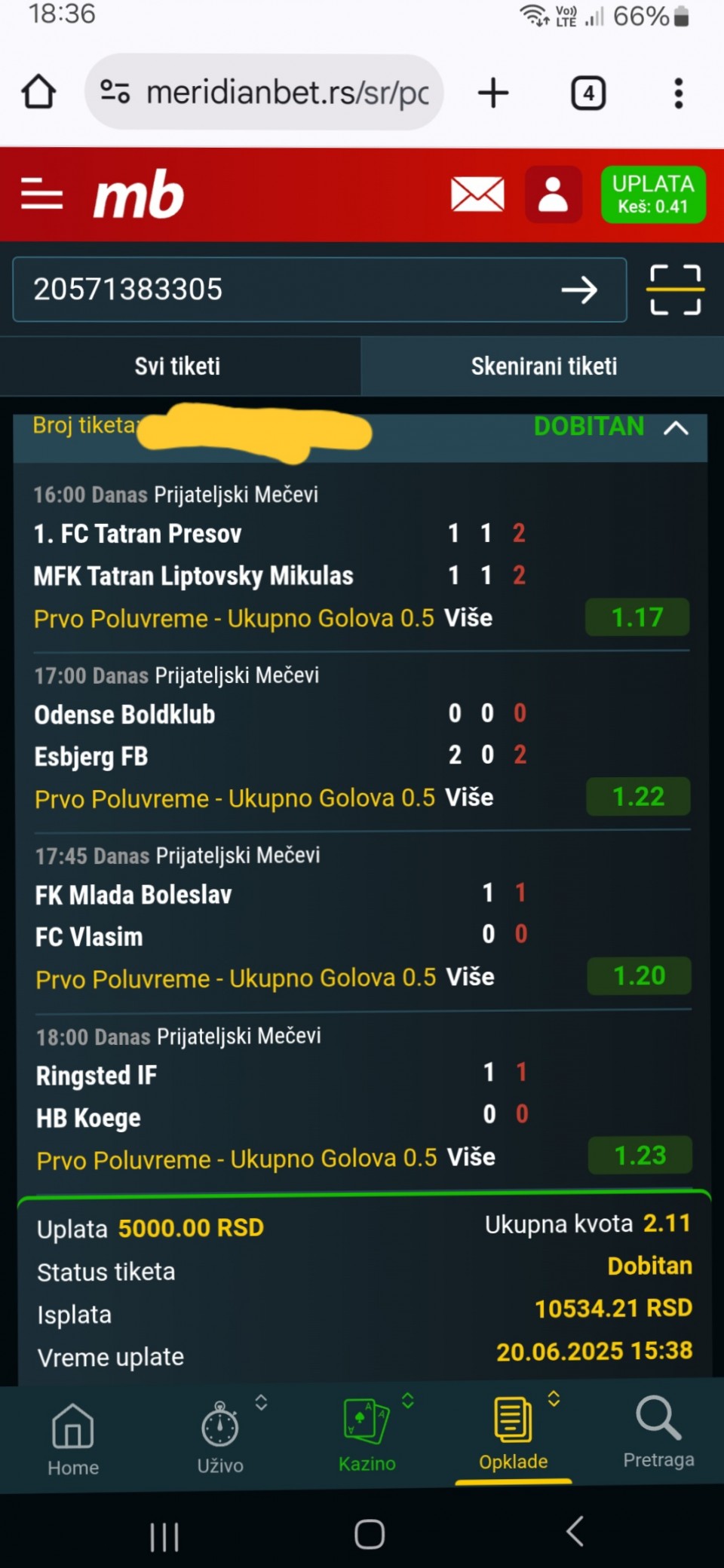Open a new browser tab

pyautogui.click(x=493, y=93)
